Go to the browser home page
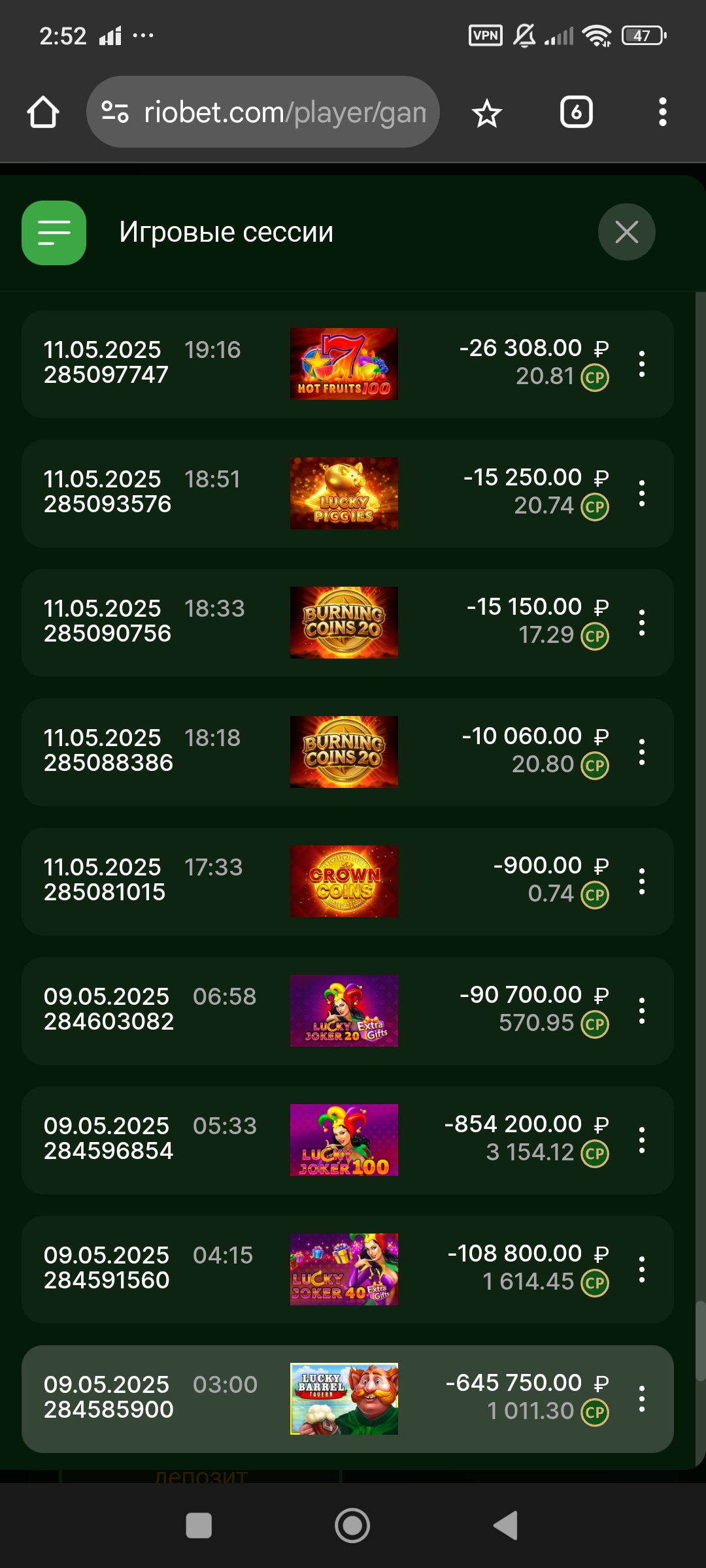This screenshot has width=706, height=1568. pos(43,112)
